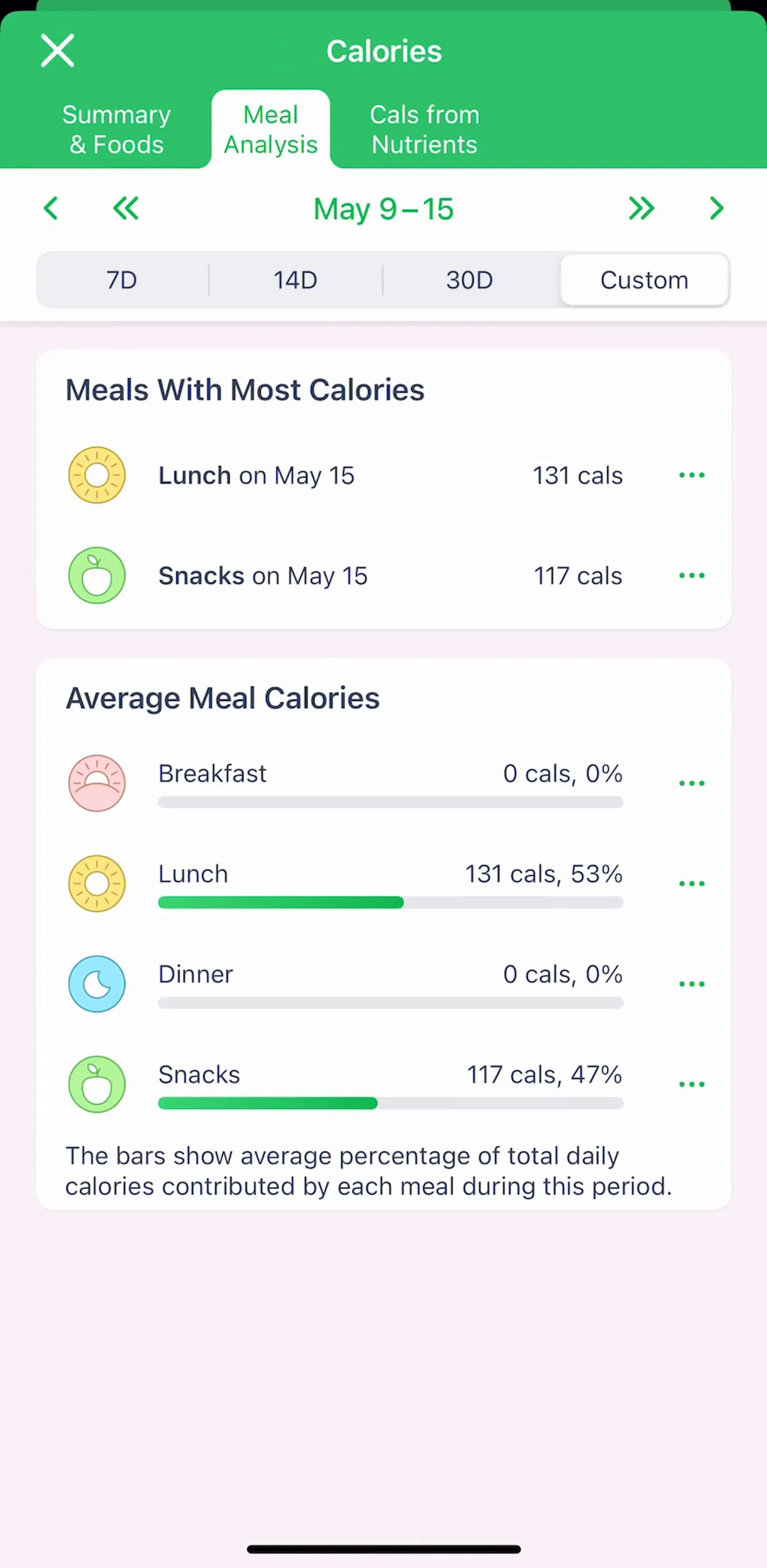Select the 30D range
Screen dimensions: 767x1568
(x=469, y=280)
